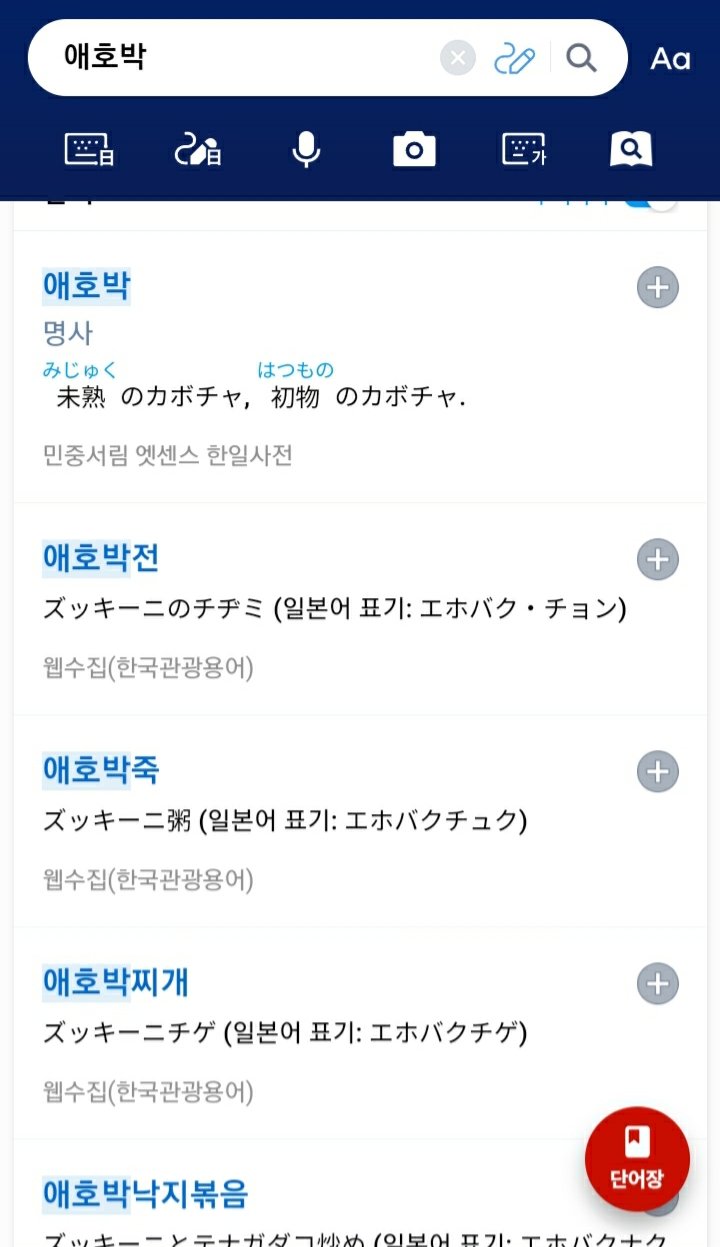The height and width of the screenshot is (1247, 720).
Task: Open the 애호박 dictionary entry
Action: tap(86, 286)
